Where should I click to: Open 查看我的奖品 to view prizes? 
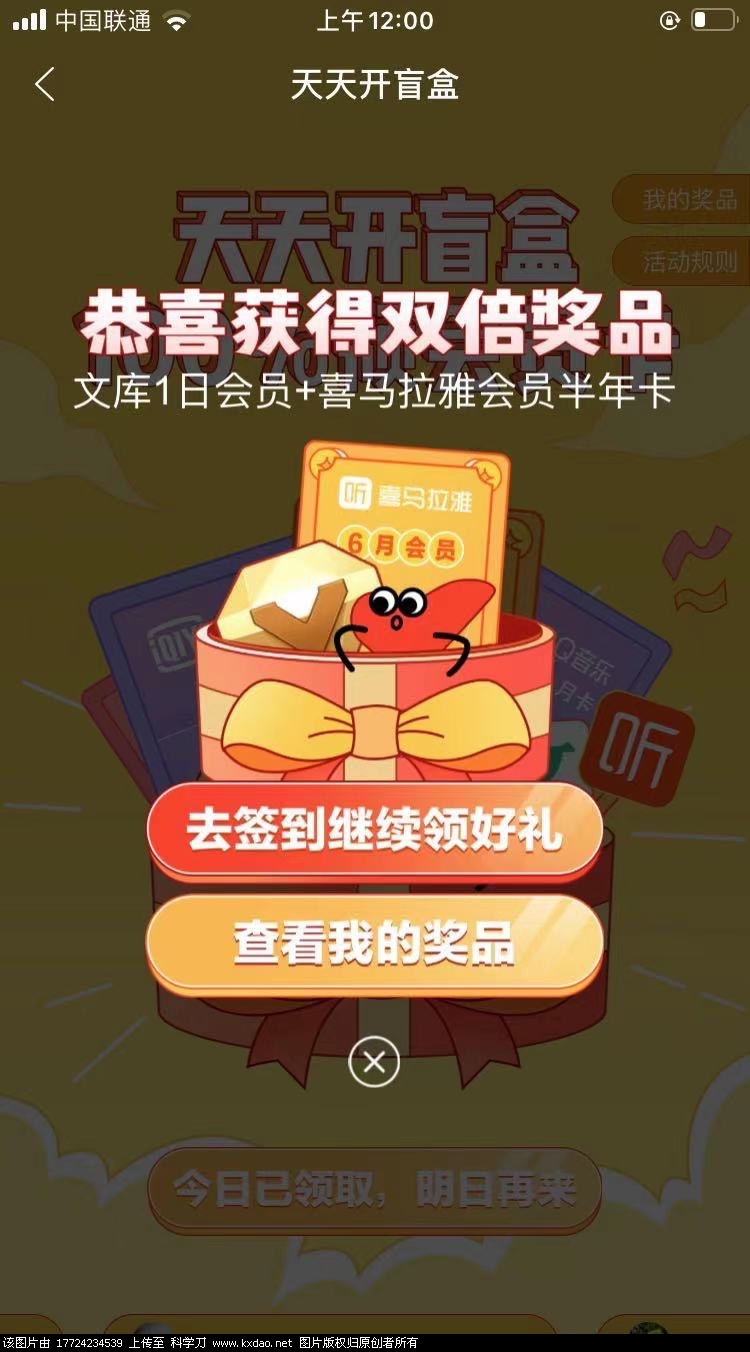pos(374,942)
